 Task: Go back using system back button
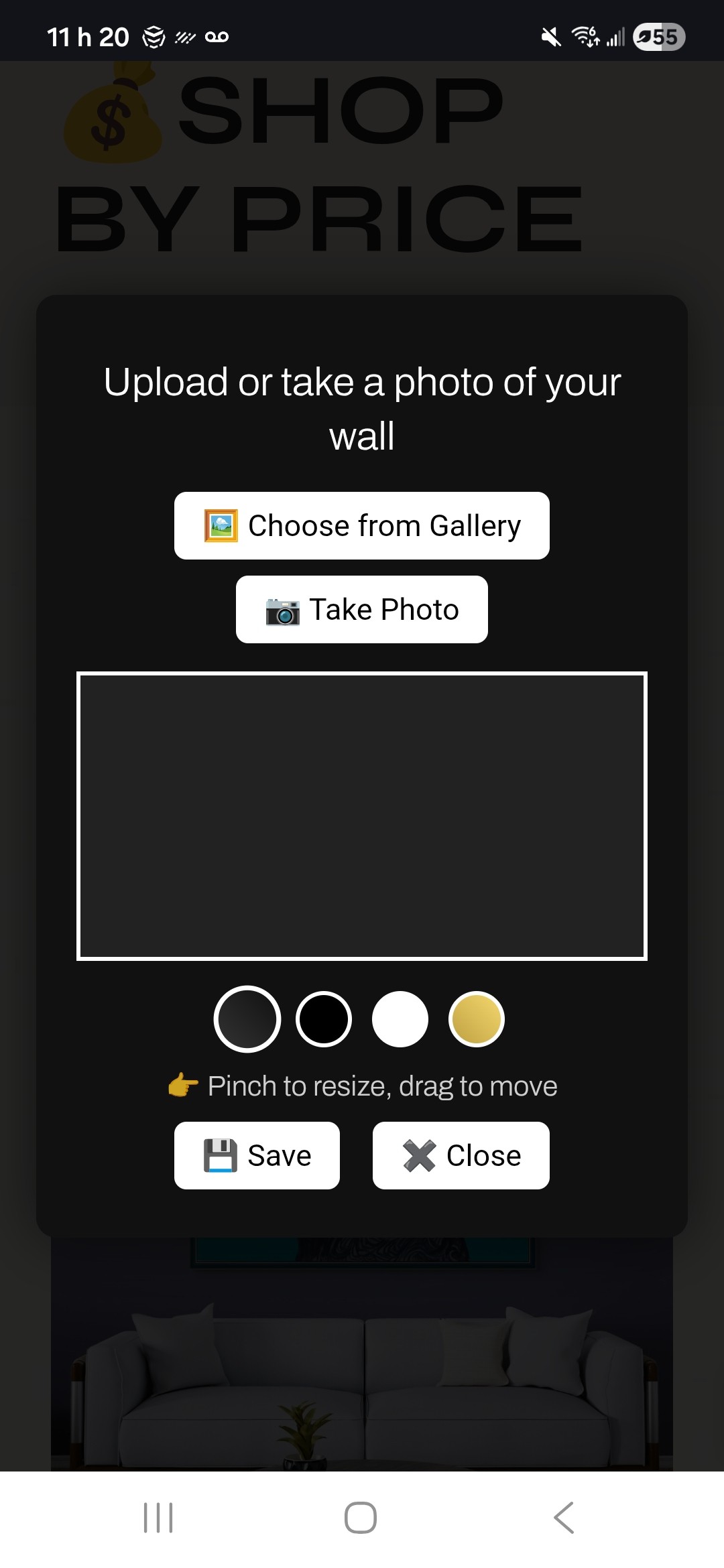coord(564,1517)
